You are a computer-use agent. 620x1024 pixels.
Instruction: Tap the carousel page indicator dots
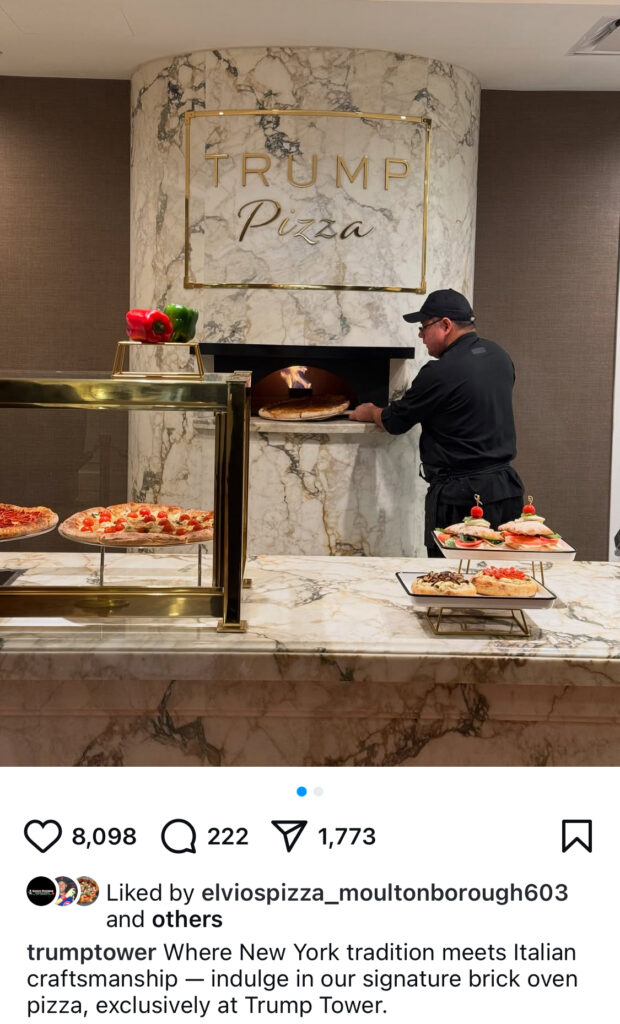[310, 791]
